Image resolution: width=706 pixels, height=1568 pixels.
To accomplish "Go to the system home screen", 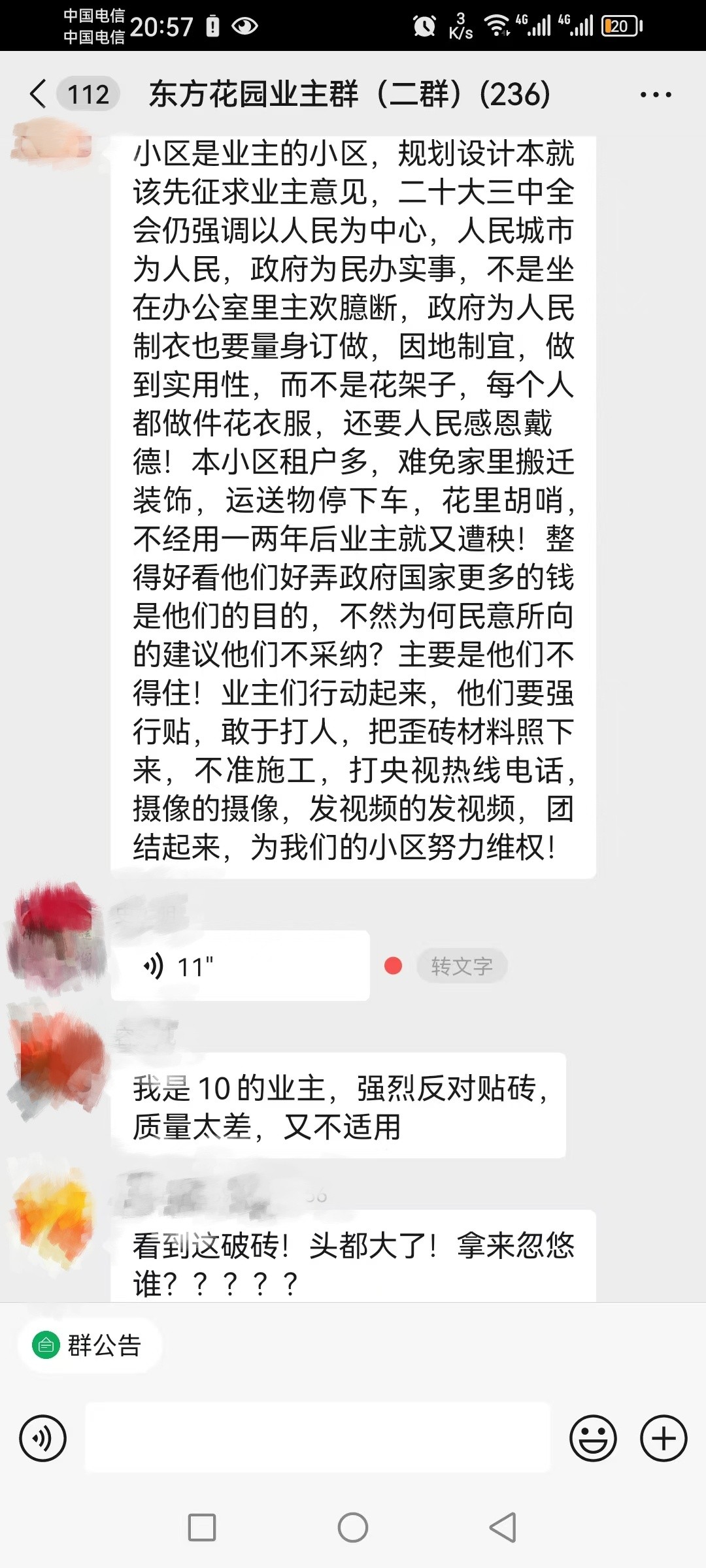I will [x=353, y=1527].
